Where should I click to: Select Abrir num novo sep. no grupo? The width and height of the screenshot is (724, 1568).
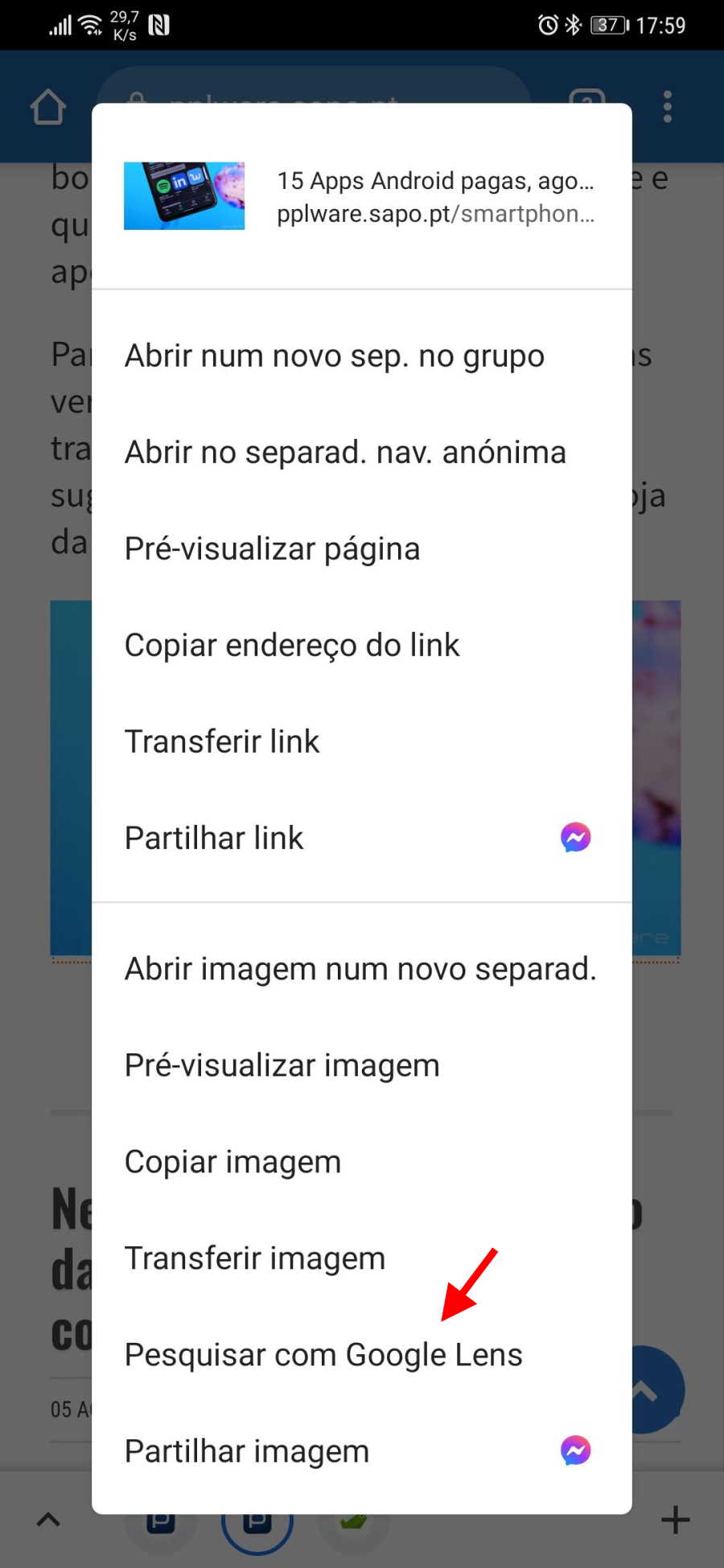click(362, 355)
